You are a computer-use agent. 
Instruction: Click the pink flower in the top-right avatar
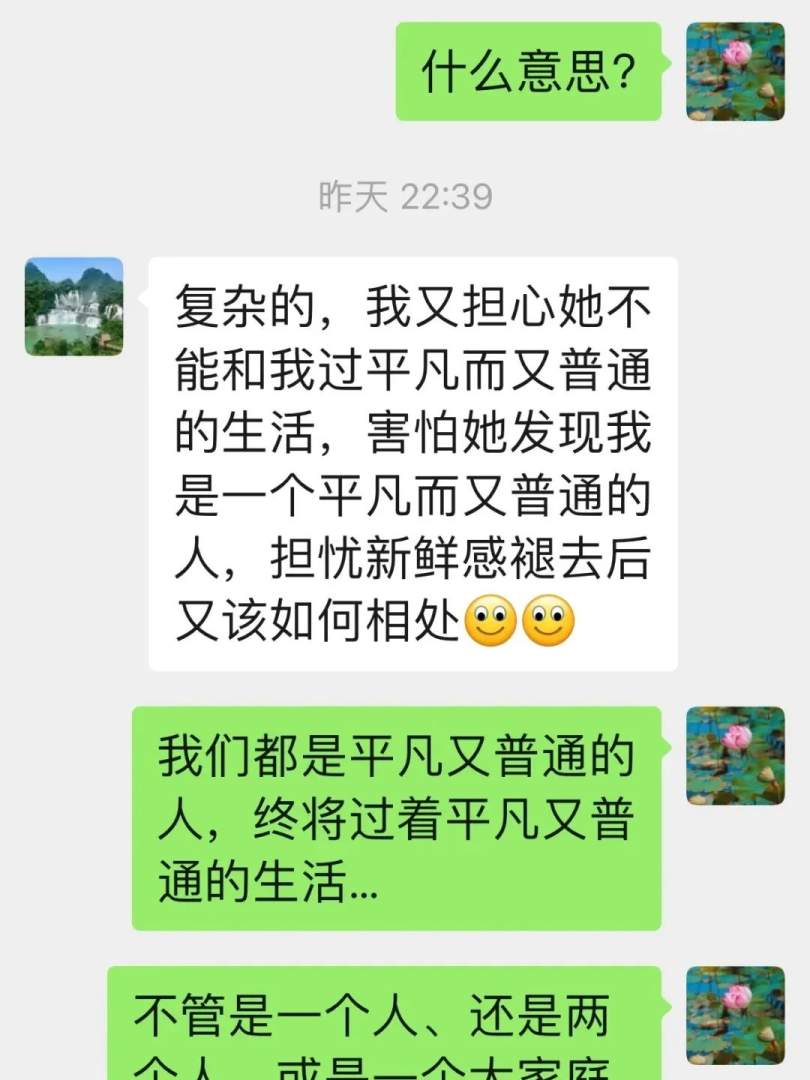click(738, 55)
